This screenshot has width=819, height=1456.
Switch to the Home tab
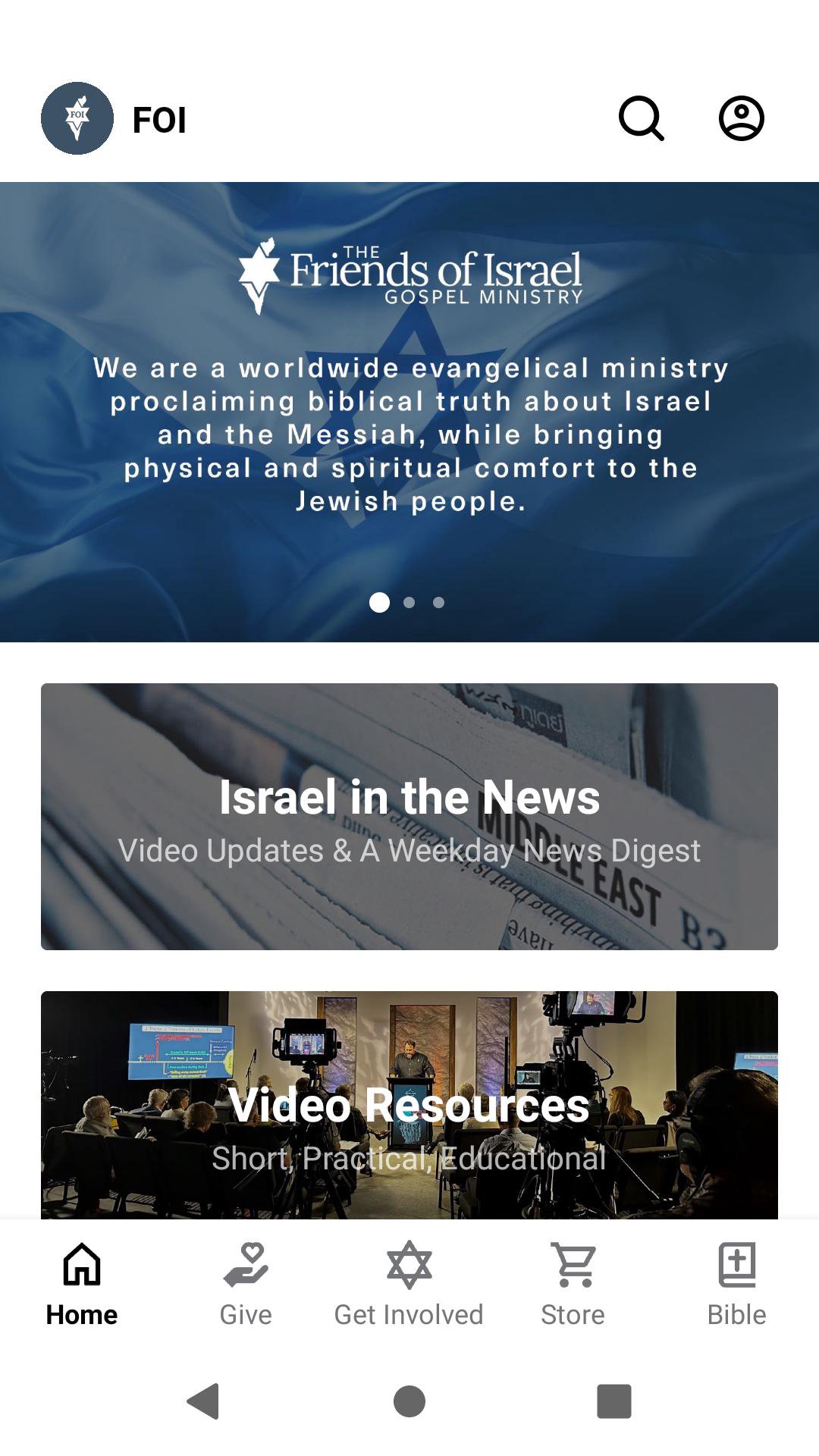(x=82, y=1282)
